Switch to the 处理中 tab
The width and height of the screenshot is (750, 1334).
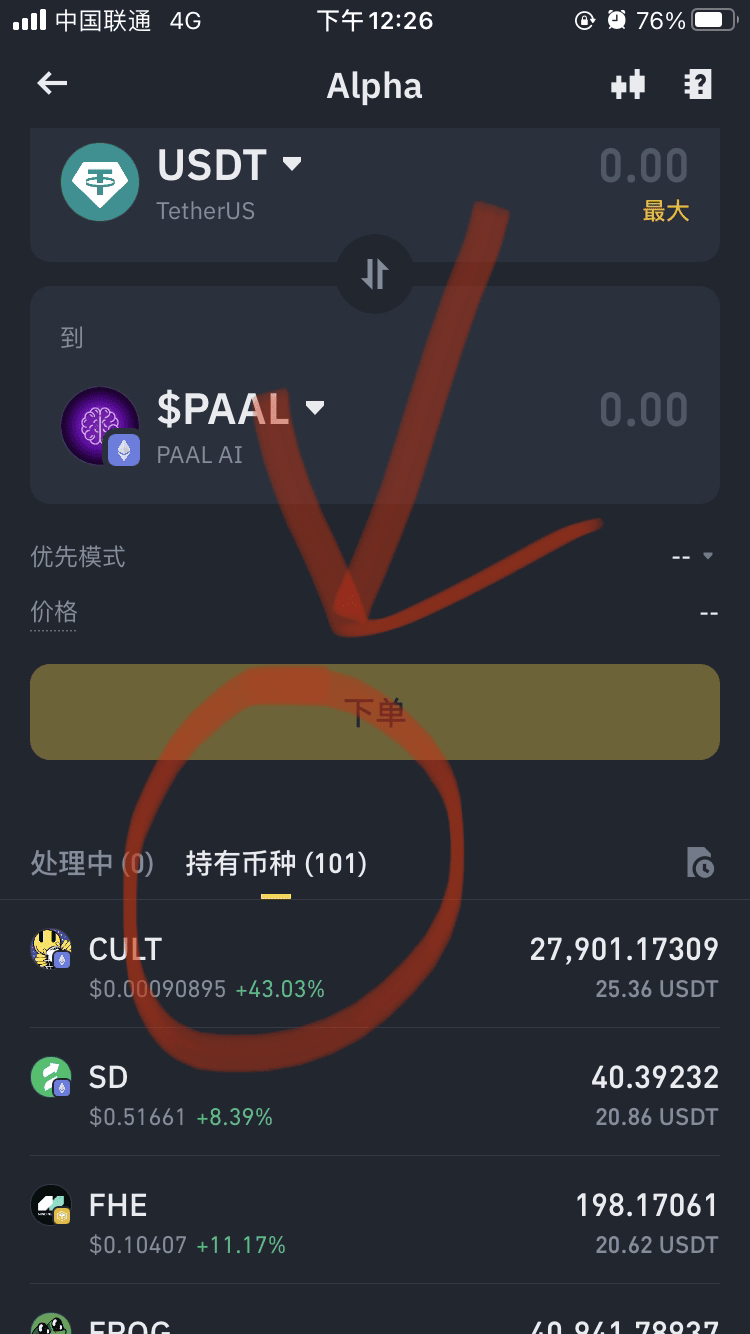pos(92,863)
